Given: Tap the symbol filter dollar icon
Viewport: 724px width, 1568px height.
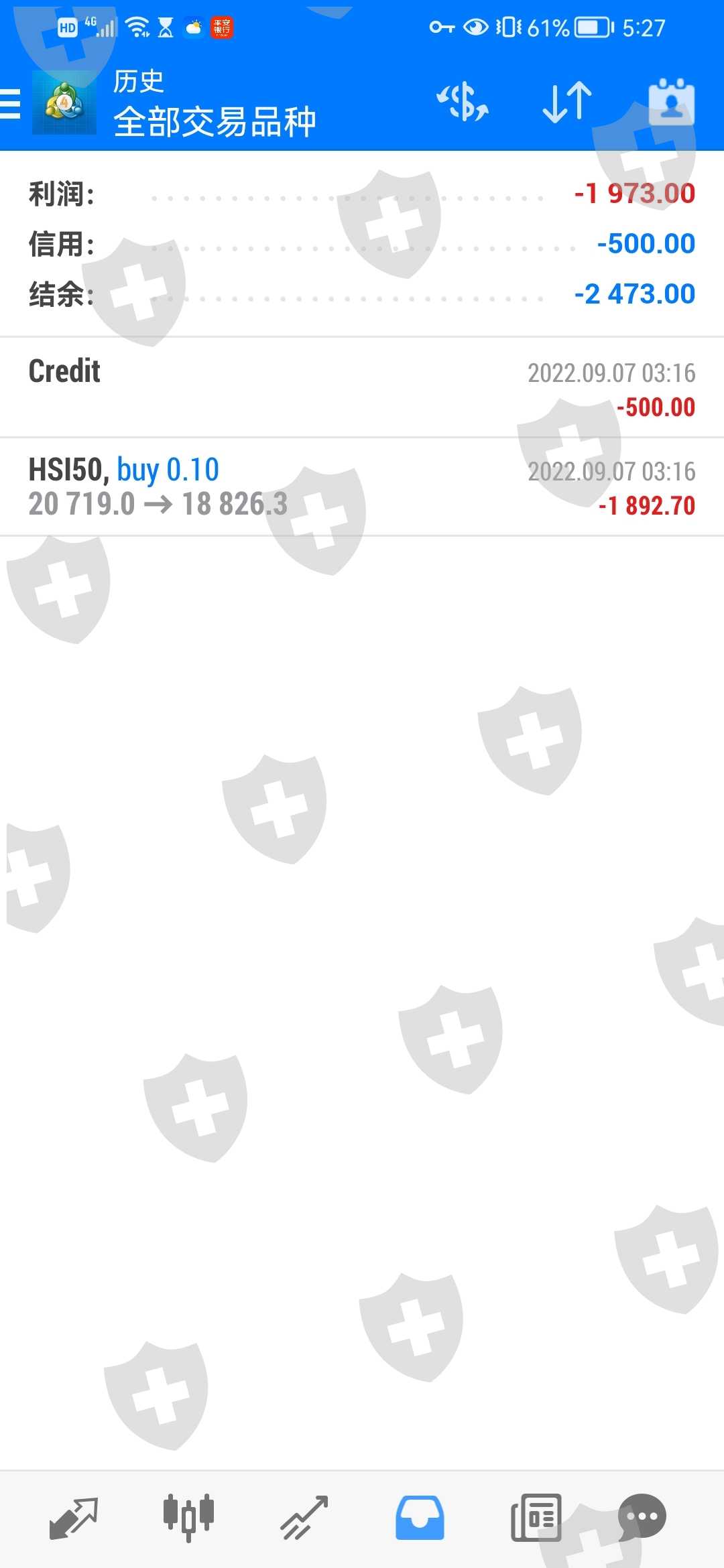Looking at the screenshot, I should [x=463, y=103].
